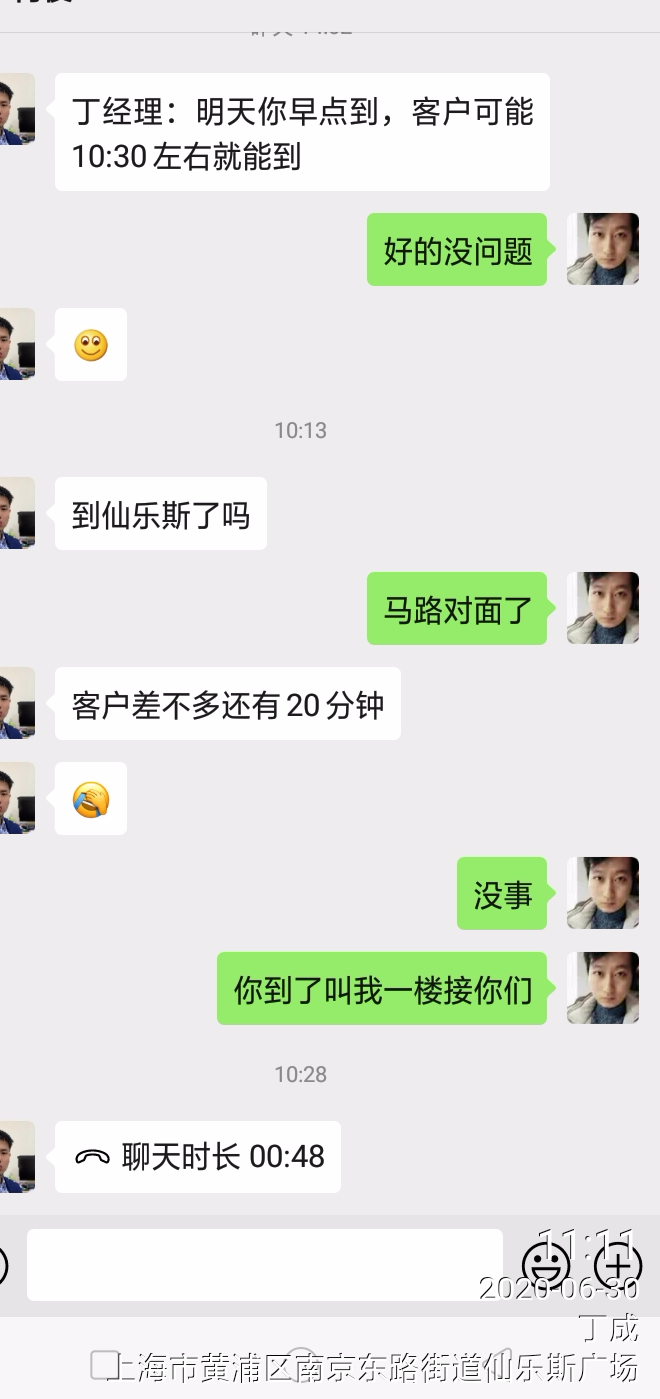Viewport: 660px width, 1399px height.
Task: Open the emoji picker
Action: click(546, 1265)
